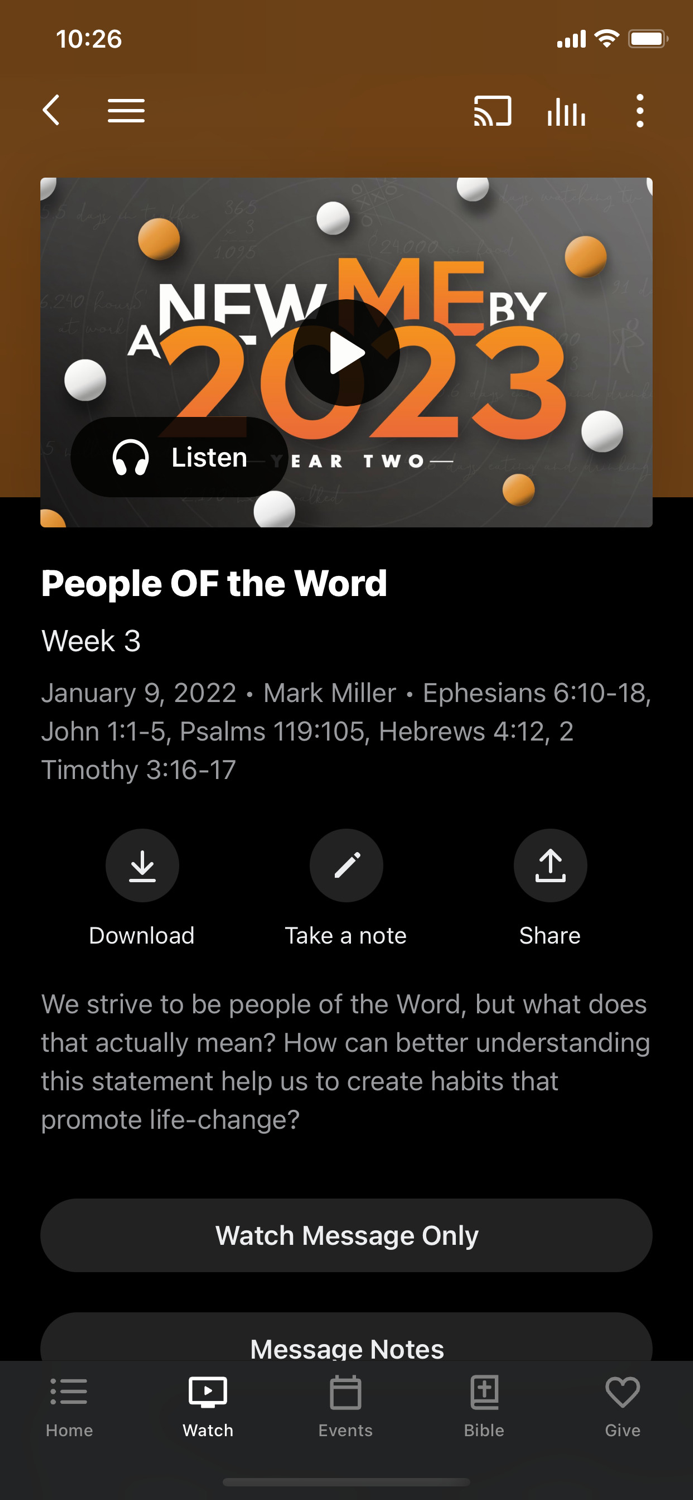
Task: Cast the video to a device
Action: pos(492,111)
